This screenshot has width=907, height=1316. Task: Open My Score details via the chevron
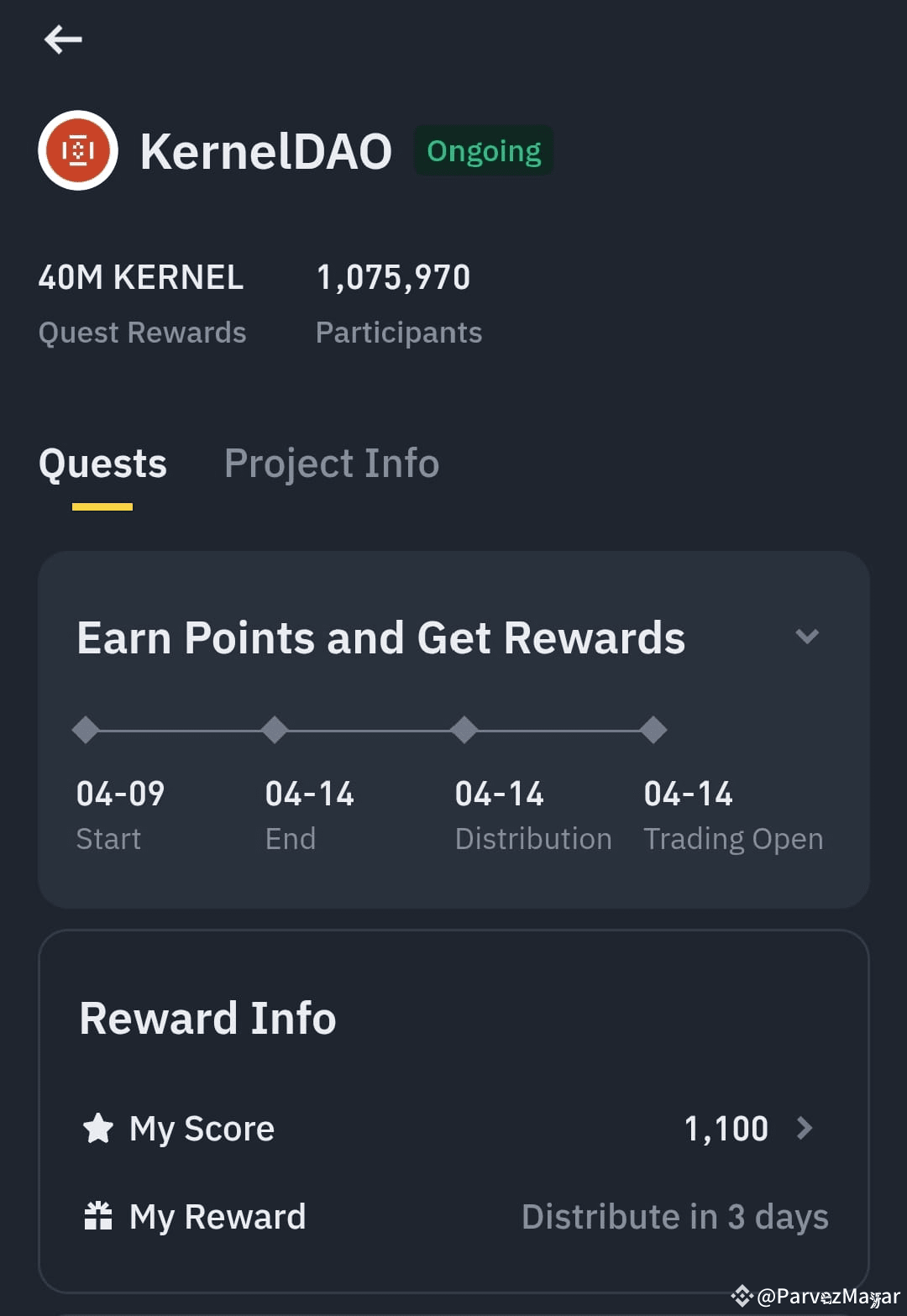pyautogui.click(x=805, y=1129)
